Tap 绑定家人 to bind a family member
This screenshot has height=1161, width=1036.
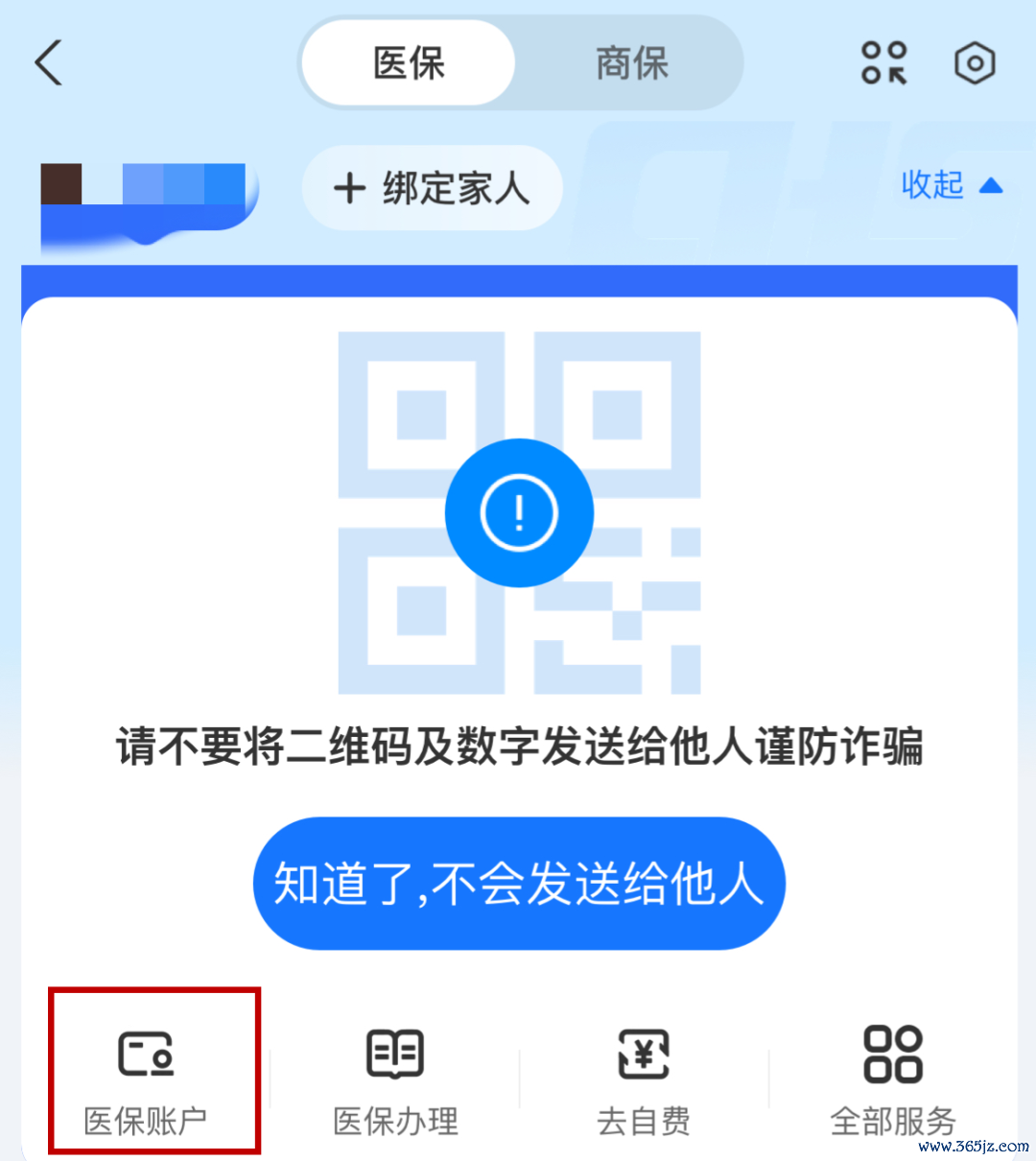(432, 188)
